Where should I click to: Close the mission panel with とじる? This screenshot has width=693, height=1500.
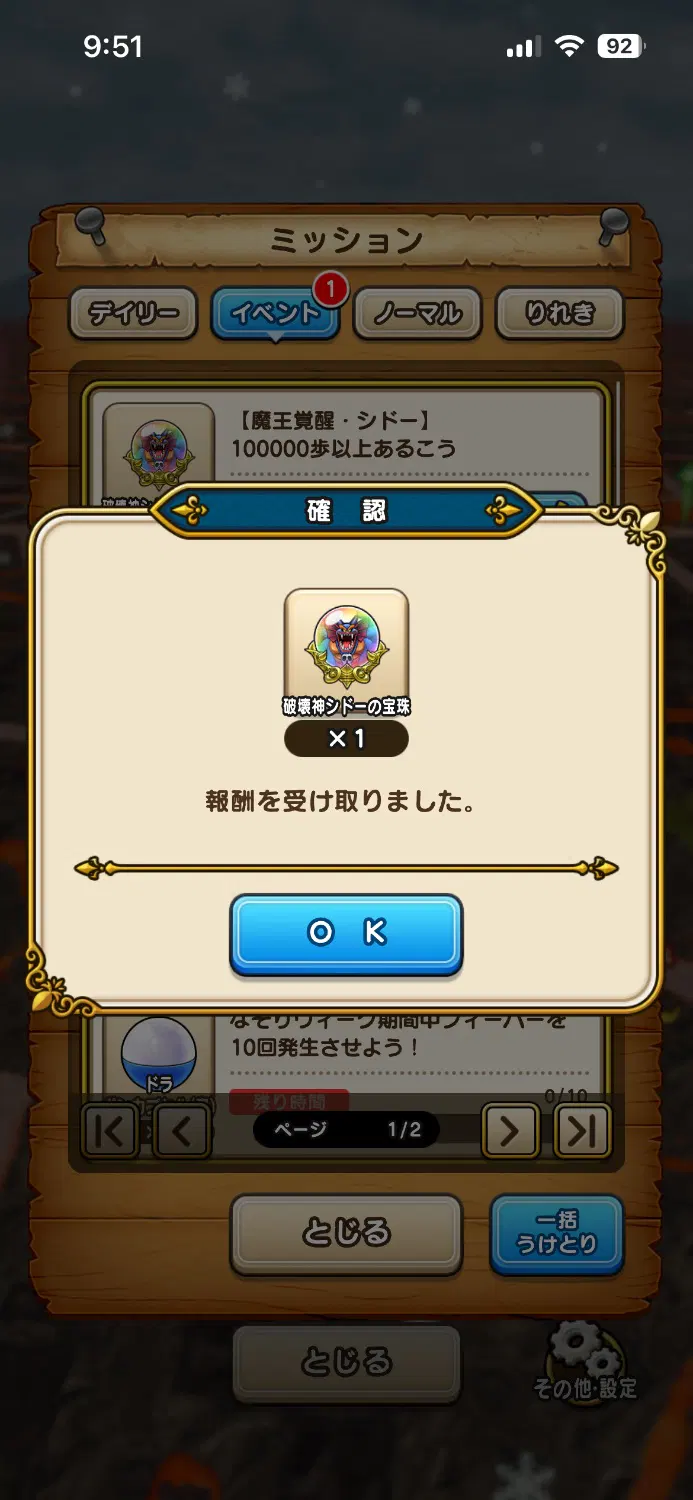346,1233
